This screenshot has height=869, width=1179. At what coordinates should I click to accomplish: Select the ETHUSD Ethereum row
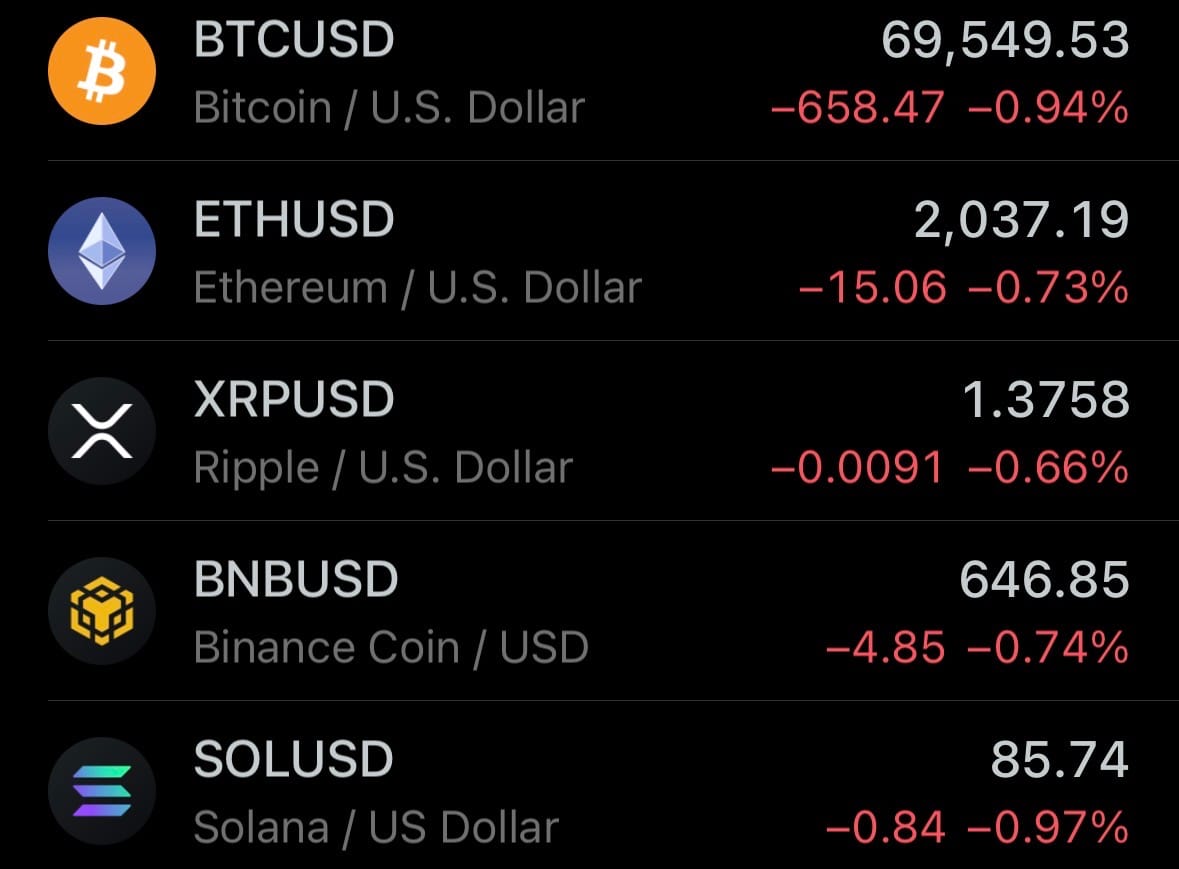click(x=589, y=252)
